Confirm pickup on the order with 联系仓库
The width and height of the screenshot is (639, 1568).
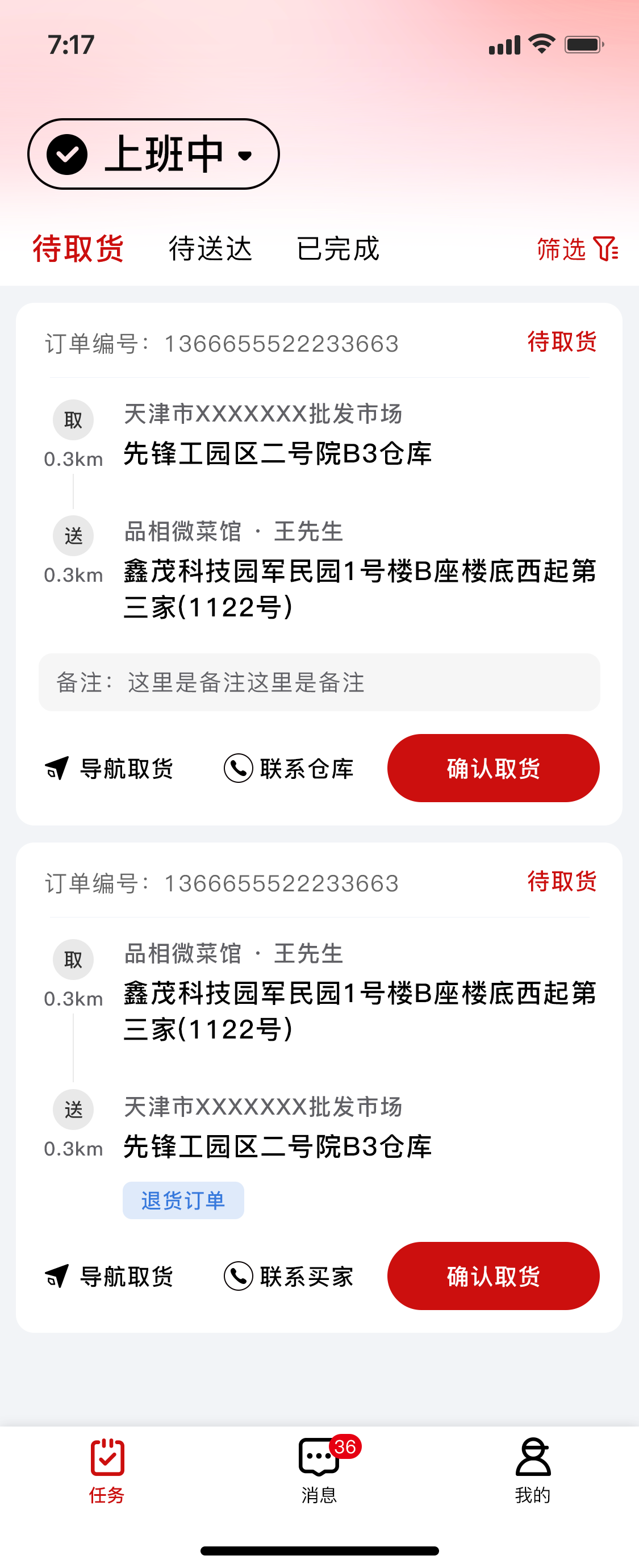[x=493, y=768]
